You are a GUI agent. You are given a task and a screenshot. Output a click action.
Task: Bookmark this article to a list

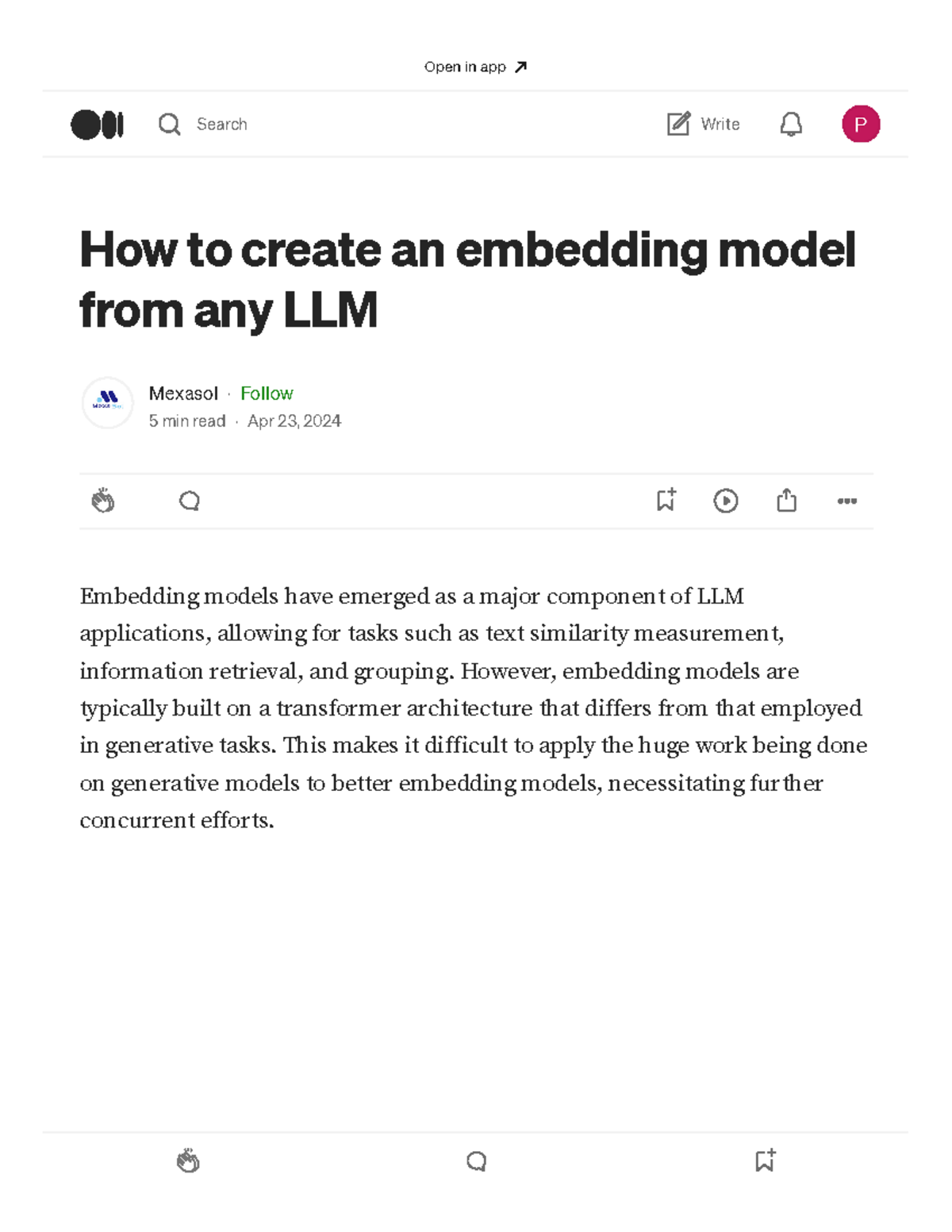pos(665,501)
